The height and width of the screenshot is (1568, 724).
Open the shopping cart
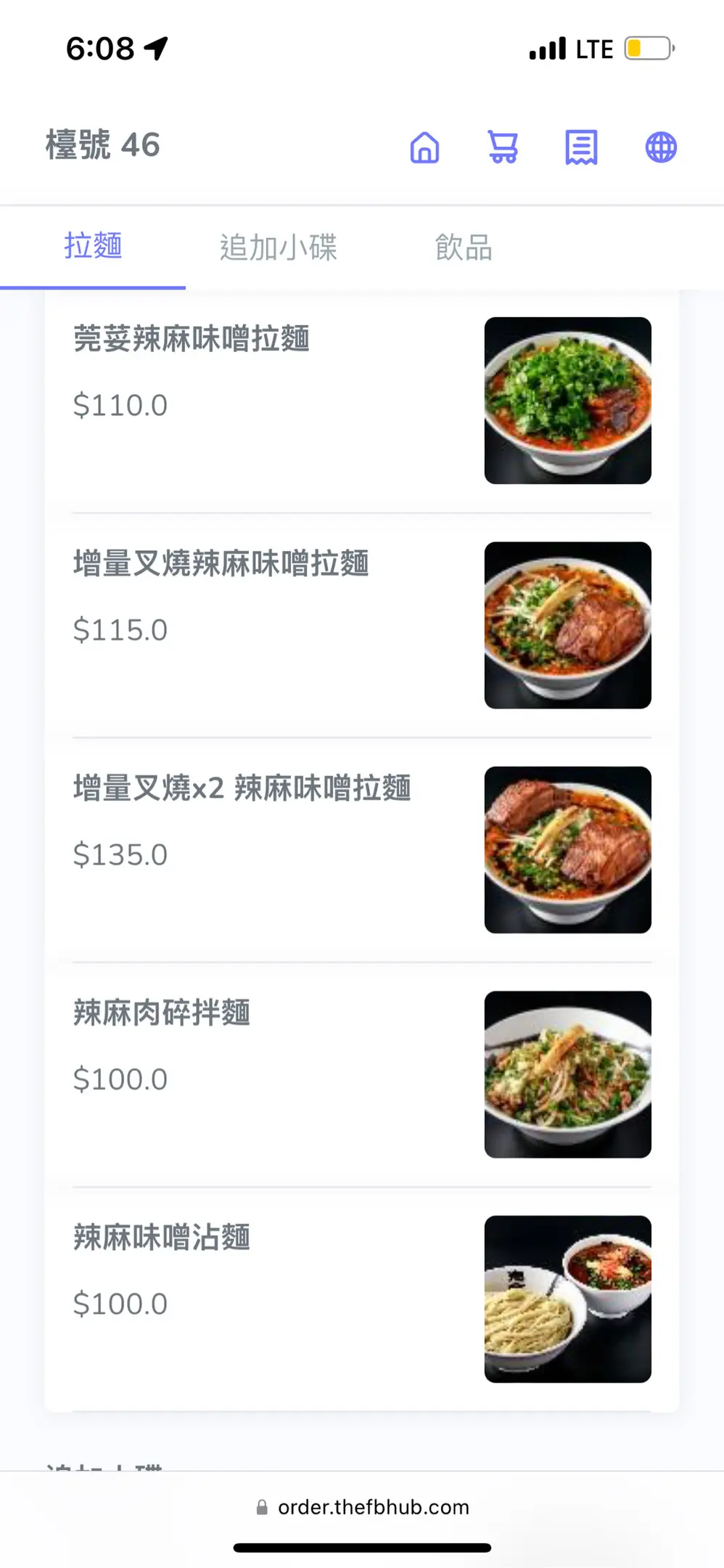(503, 147)
